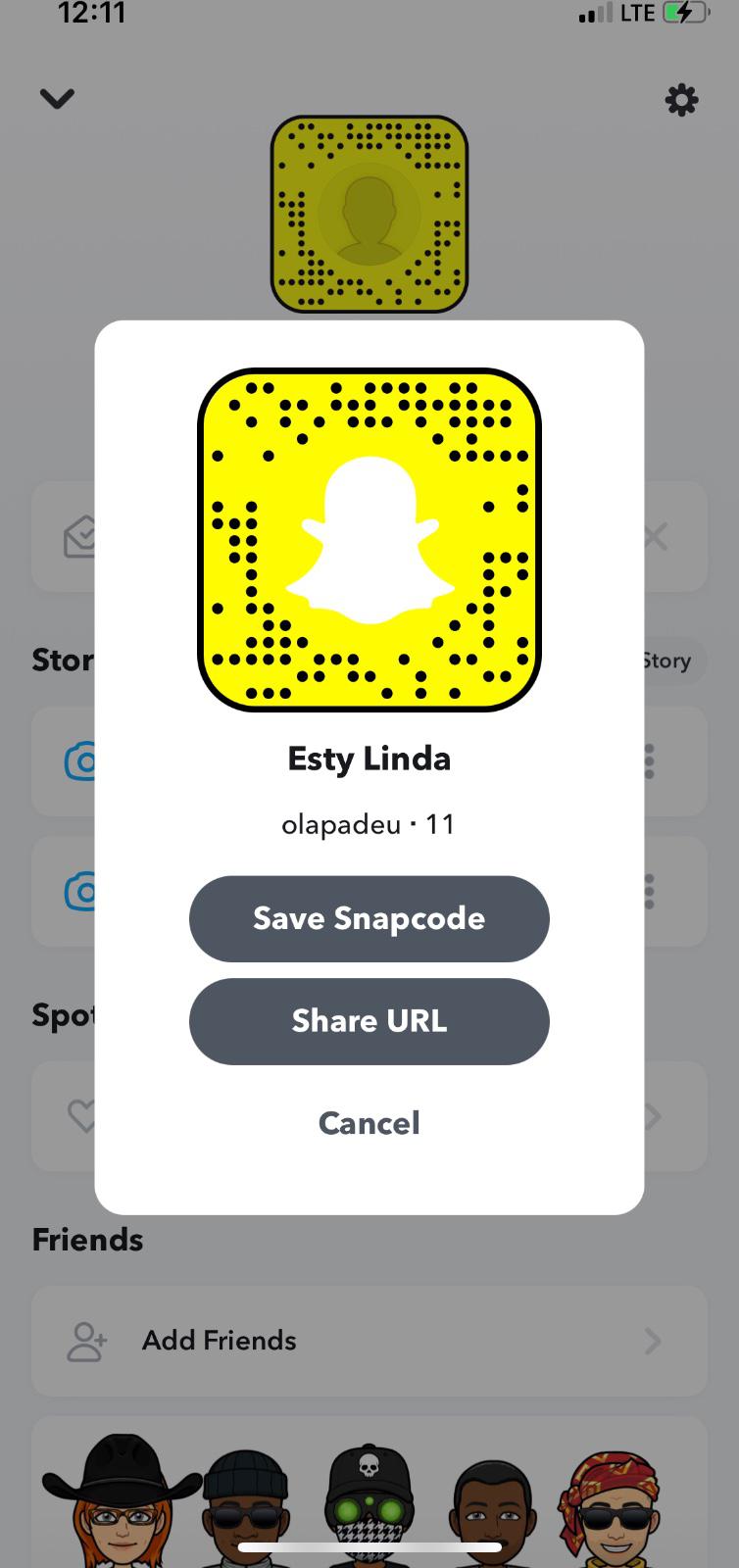Screen dimensions: 739x1568
Task: Collapse the profile with the down chevron
Action: pos(57,99)
